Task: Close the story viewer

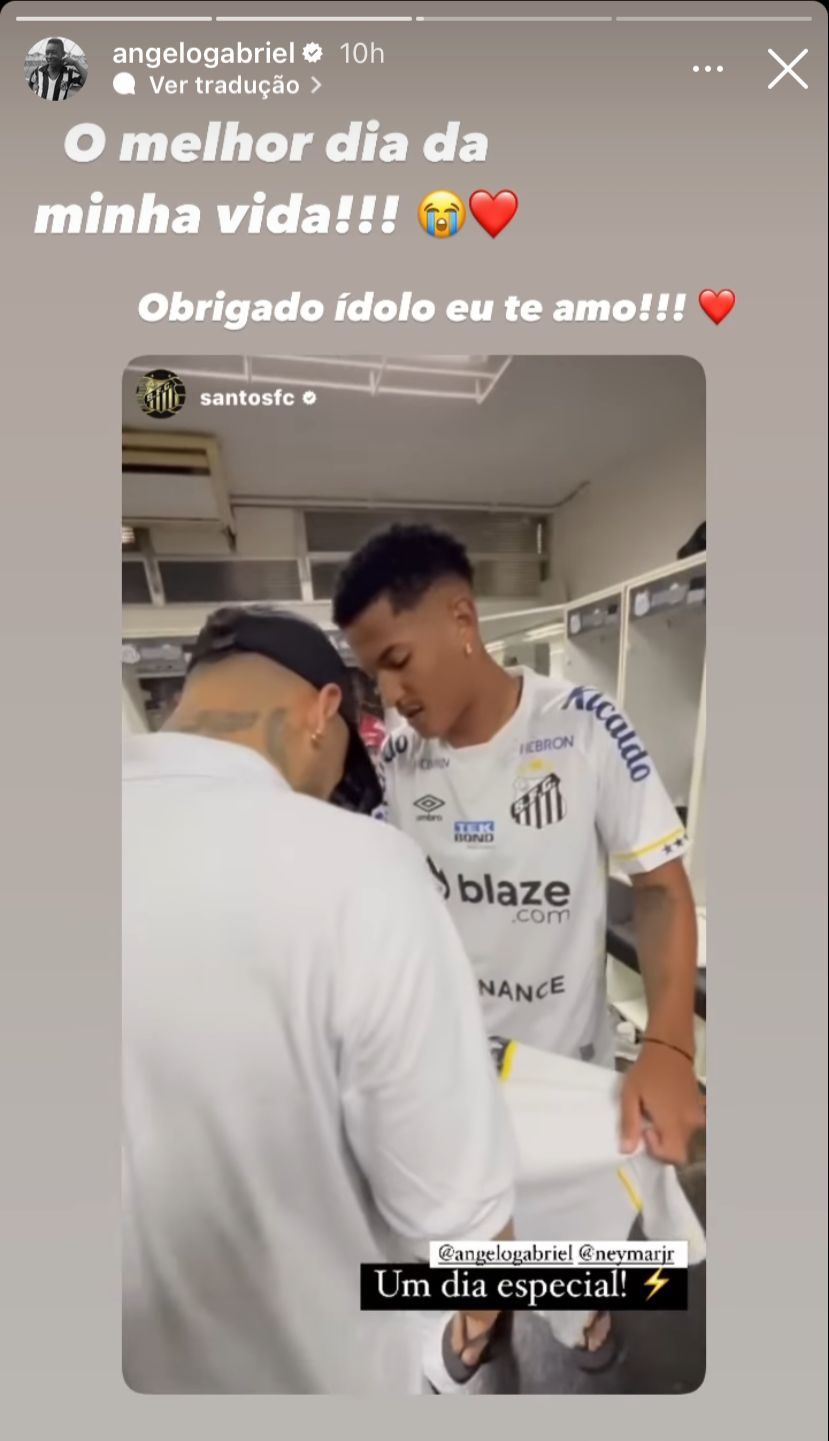Action: [x=787, y=70]
